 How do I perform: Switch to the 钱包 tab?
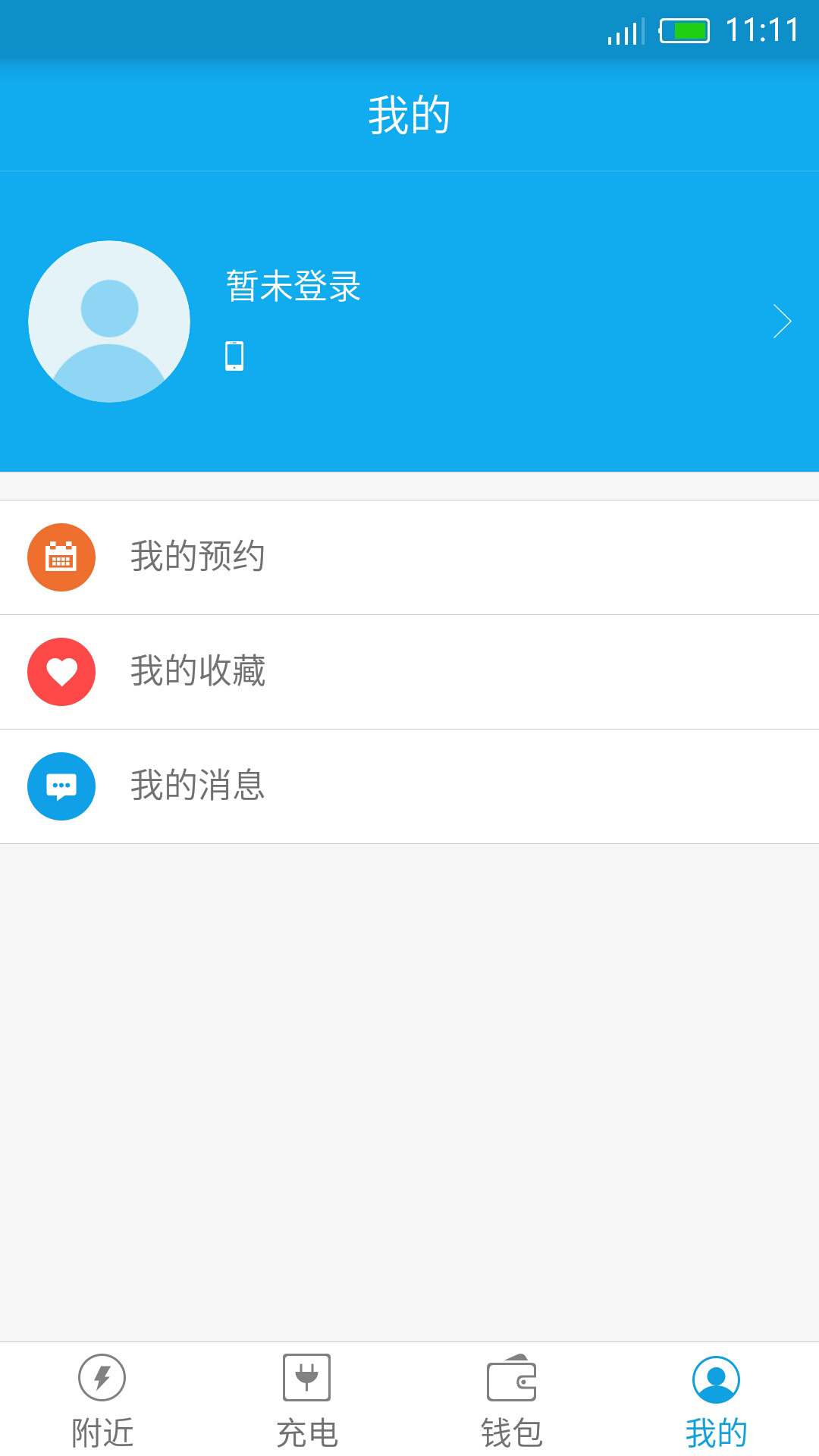click(512, 1400)
